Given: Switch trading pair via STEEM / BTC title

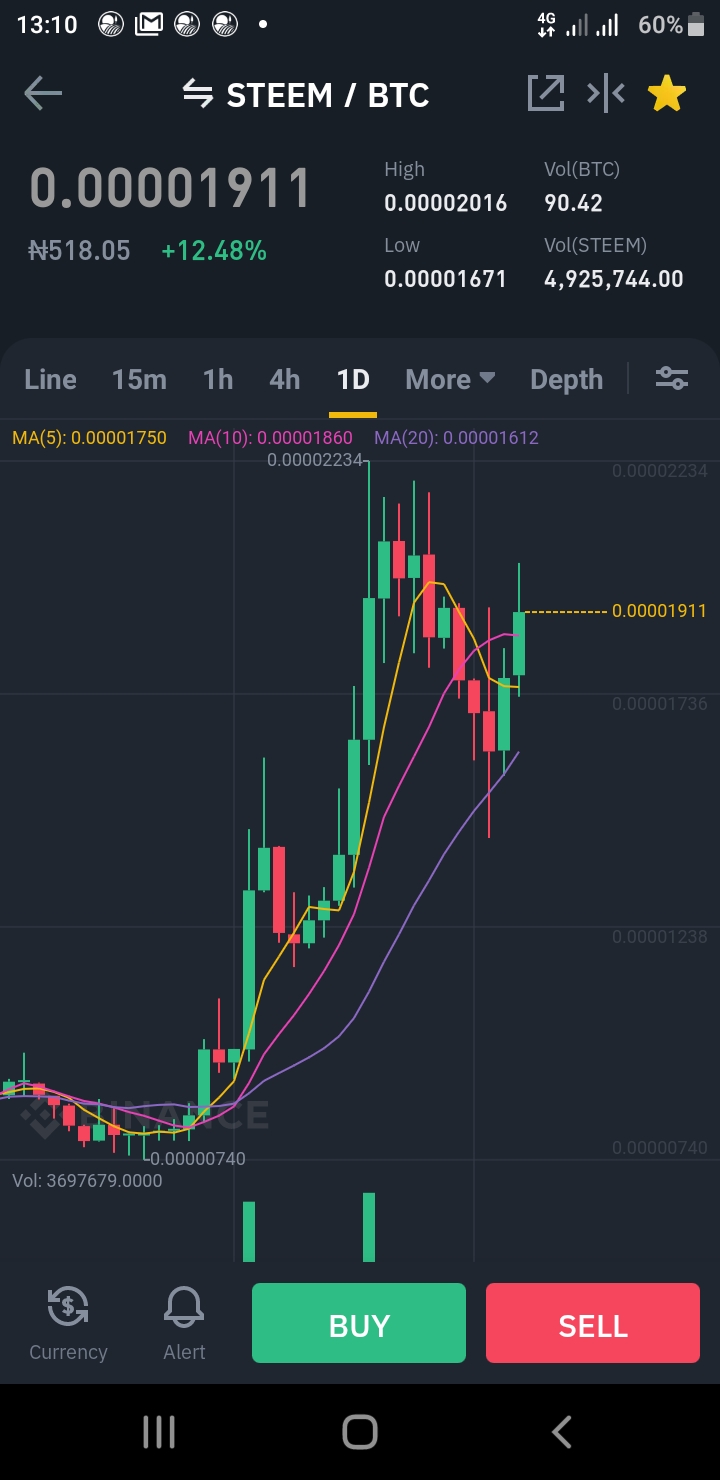Looking at the screenshot, I should (306, 95).
